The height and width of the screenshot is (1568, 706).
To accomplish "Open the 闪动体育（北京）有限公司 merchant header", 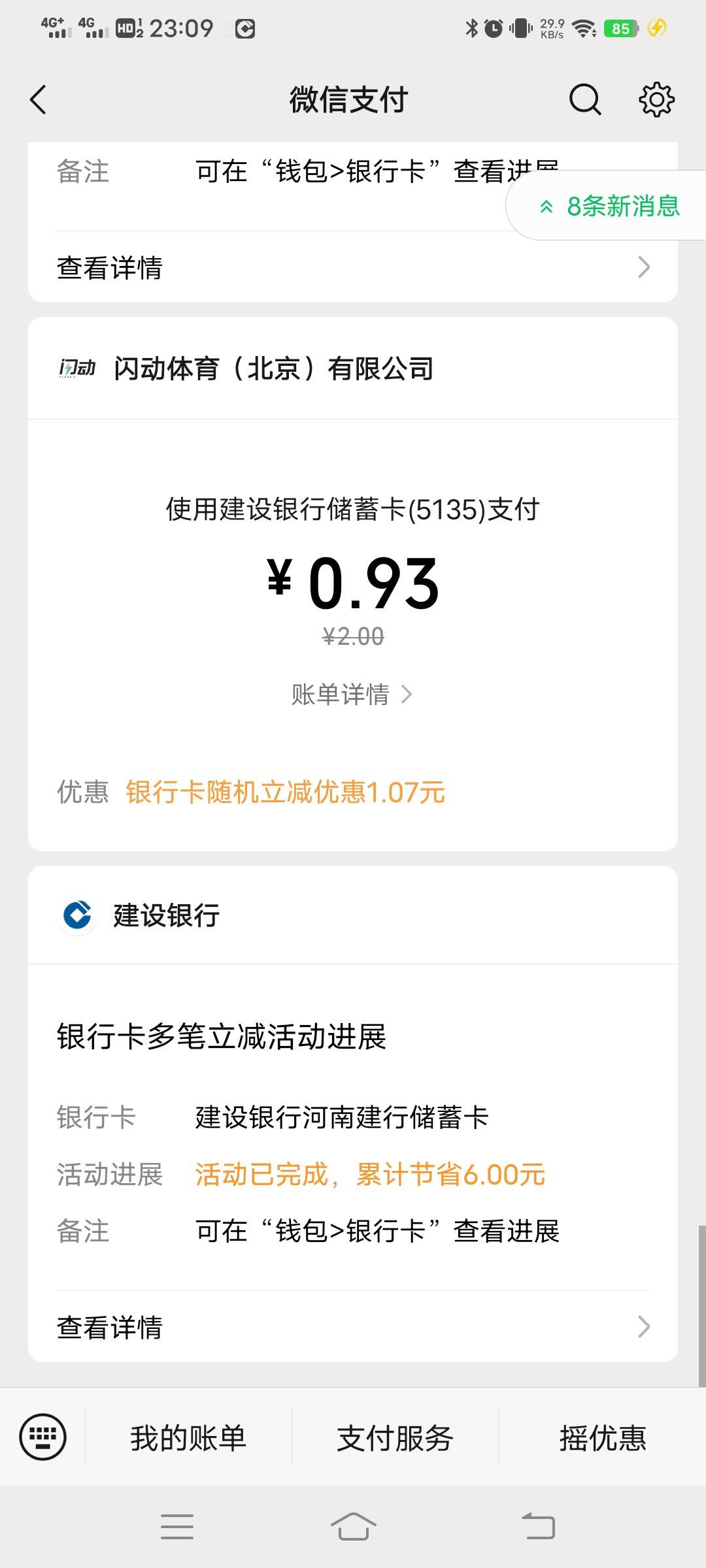I will tap(353, 368).
